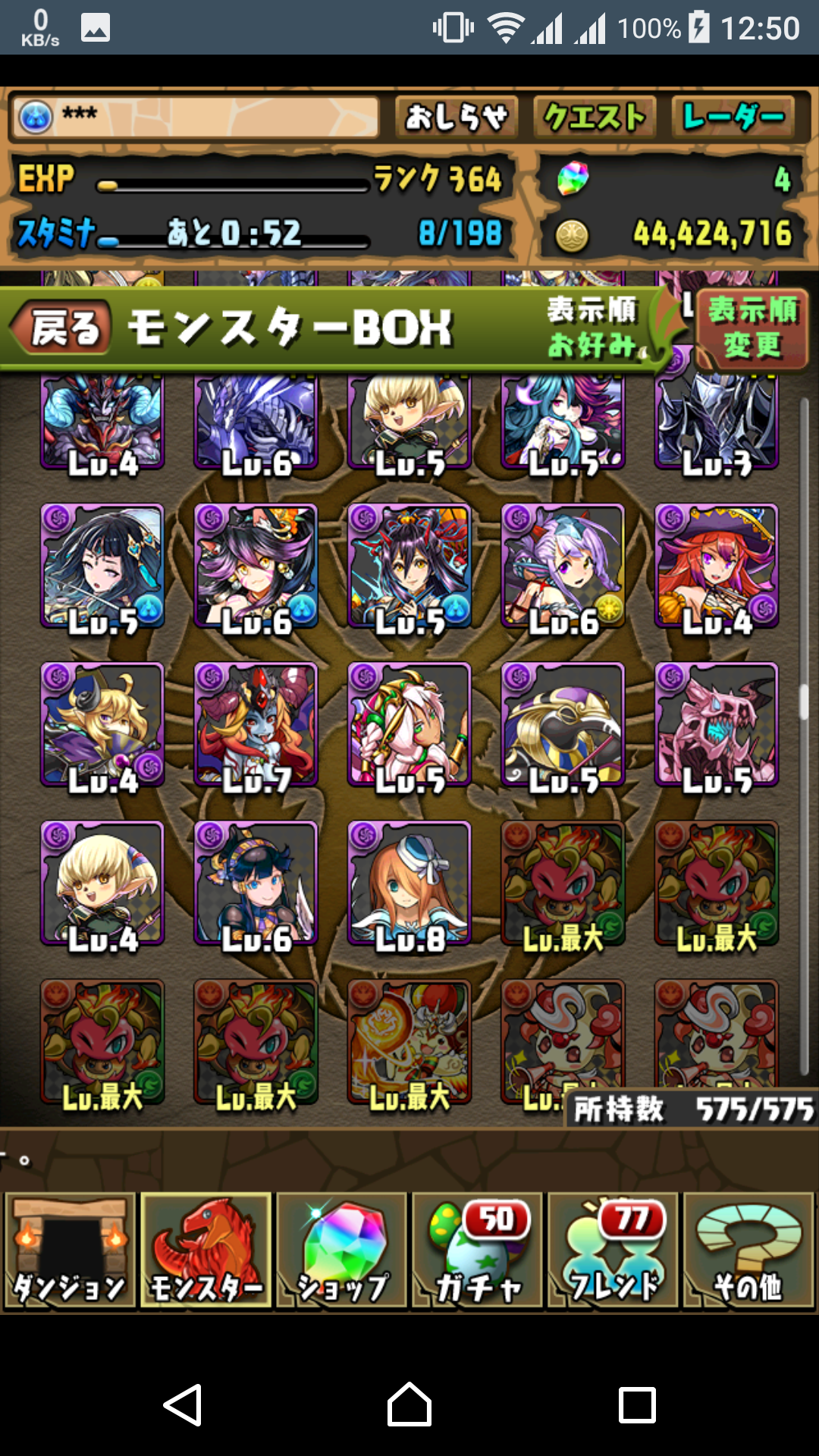Open the その他 tab
The width and height of the screenshot is (819, 1456).
tap(748, 1250)
